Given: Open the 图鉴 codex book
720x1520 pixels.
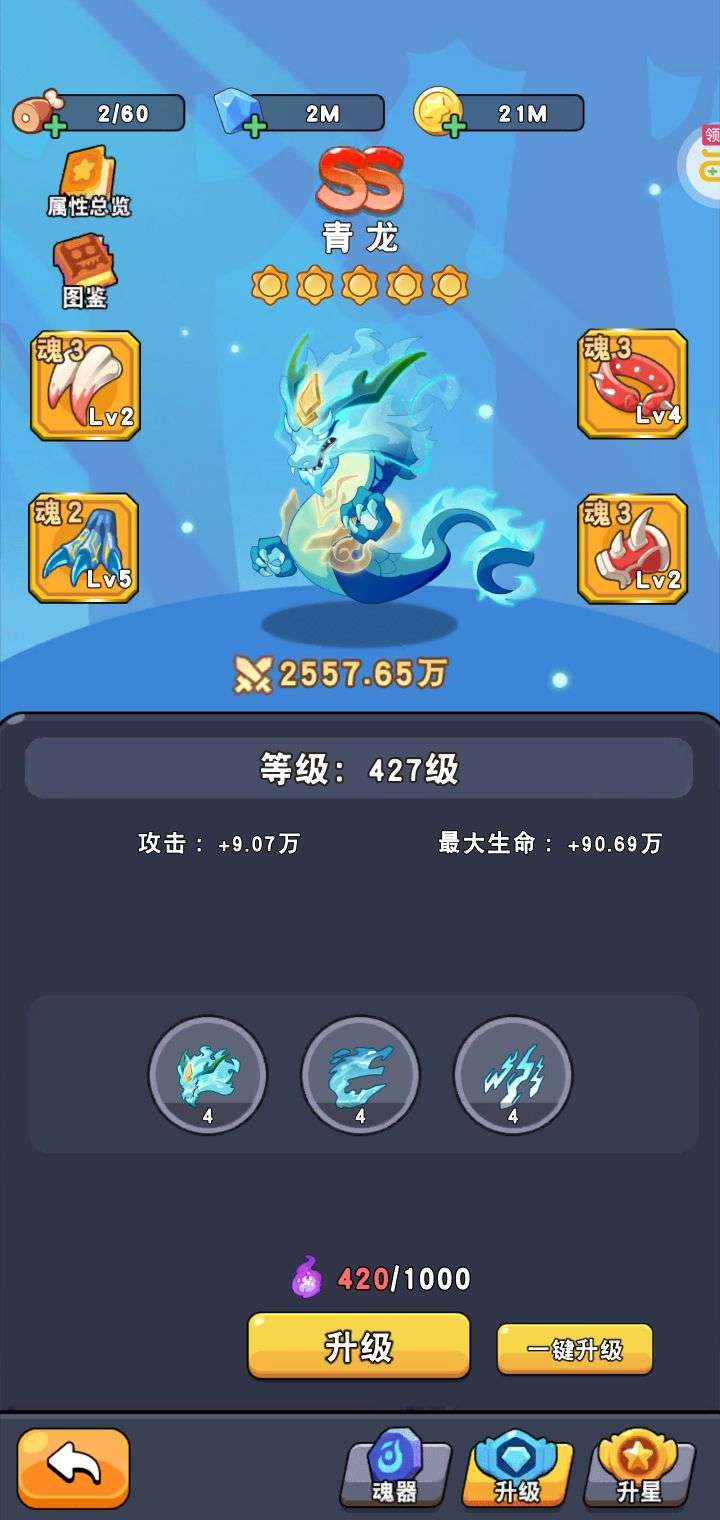Looking at the screenshot, I should click(x=84, y=272).
